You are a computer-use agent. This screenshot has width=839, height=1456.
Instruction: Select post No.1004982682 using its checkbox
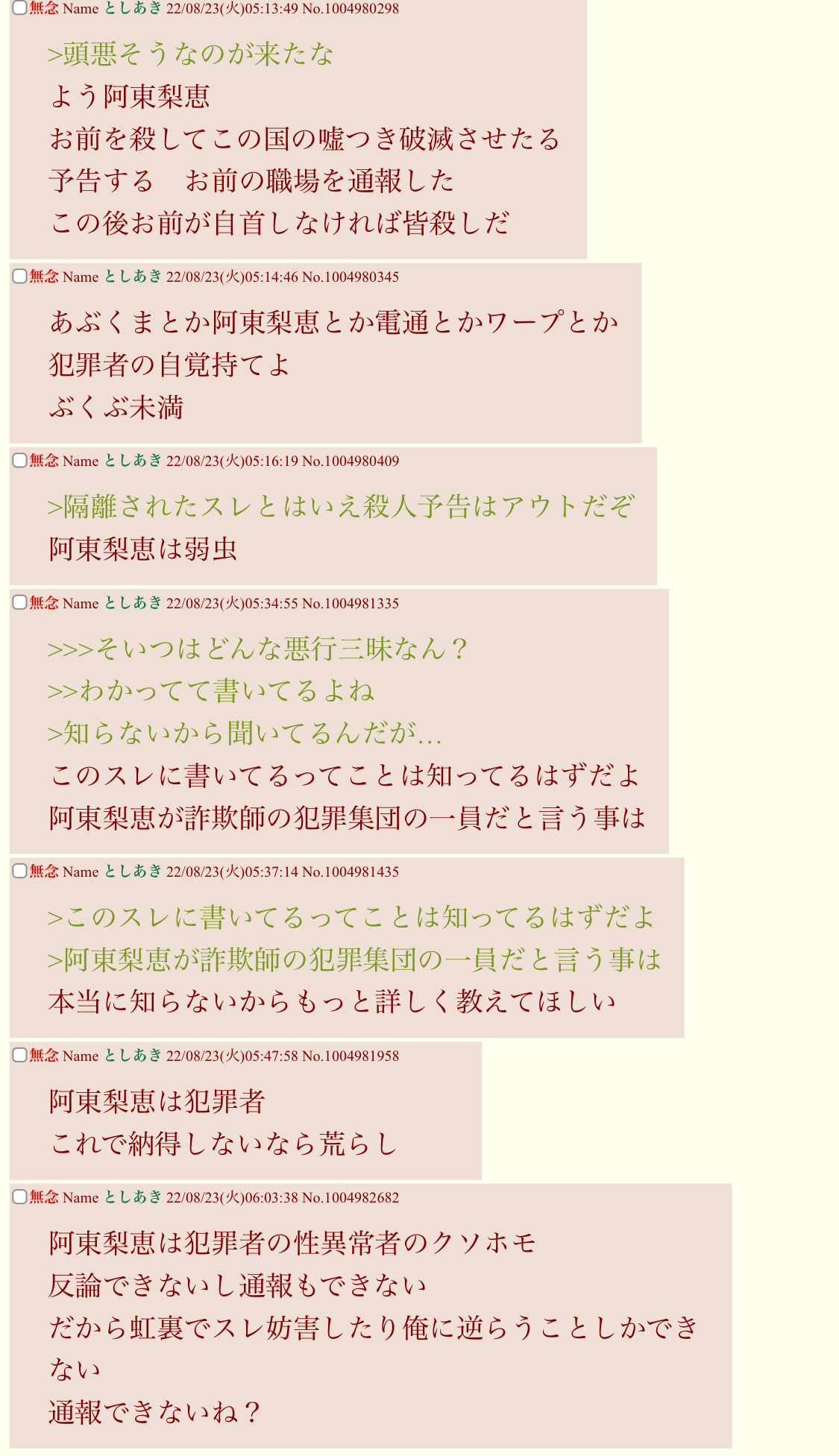point(20,1197)
